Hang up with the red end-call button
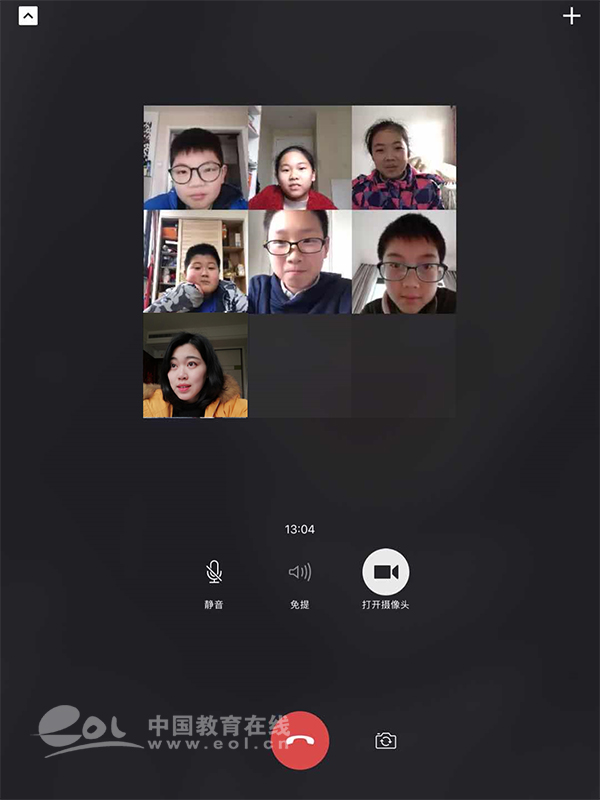 [300, 740]
